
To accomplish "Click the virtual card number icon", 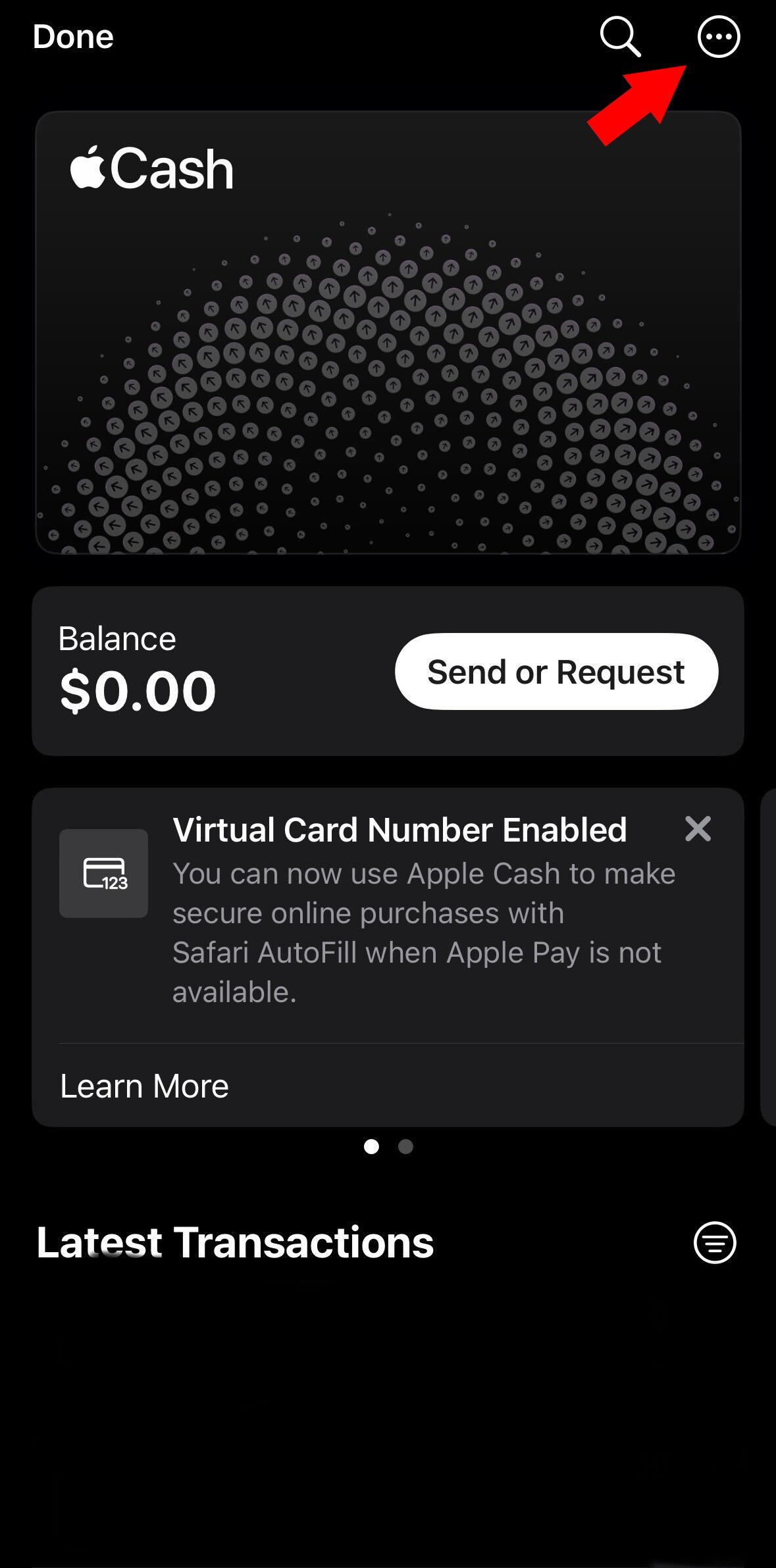I will point(103,872).
